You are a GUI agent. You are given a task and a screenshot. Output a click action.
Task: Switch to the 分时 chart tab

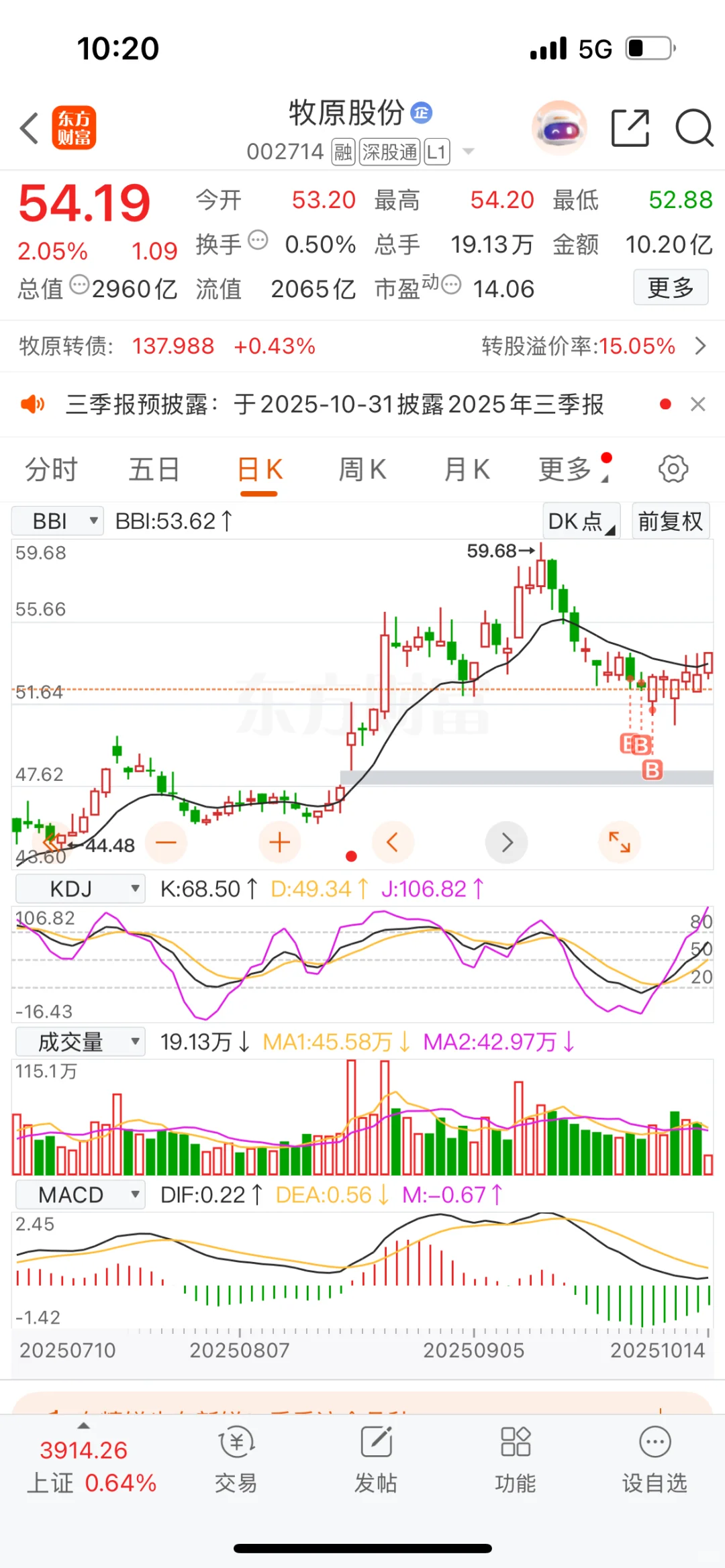tap(51, 470)
